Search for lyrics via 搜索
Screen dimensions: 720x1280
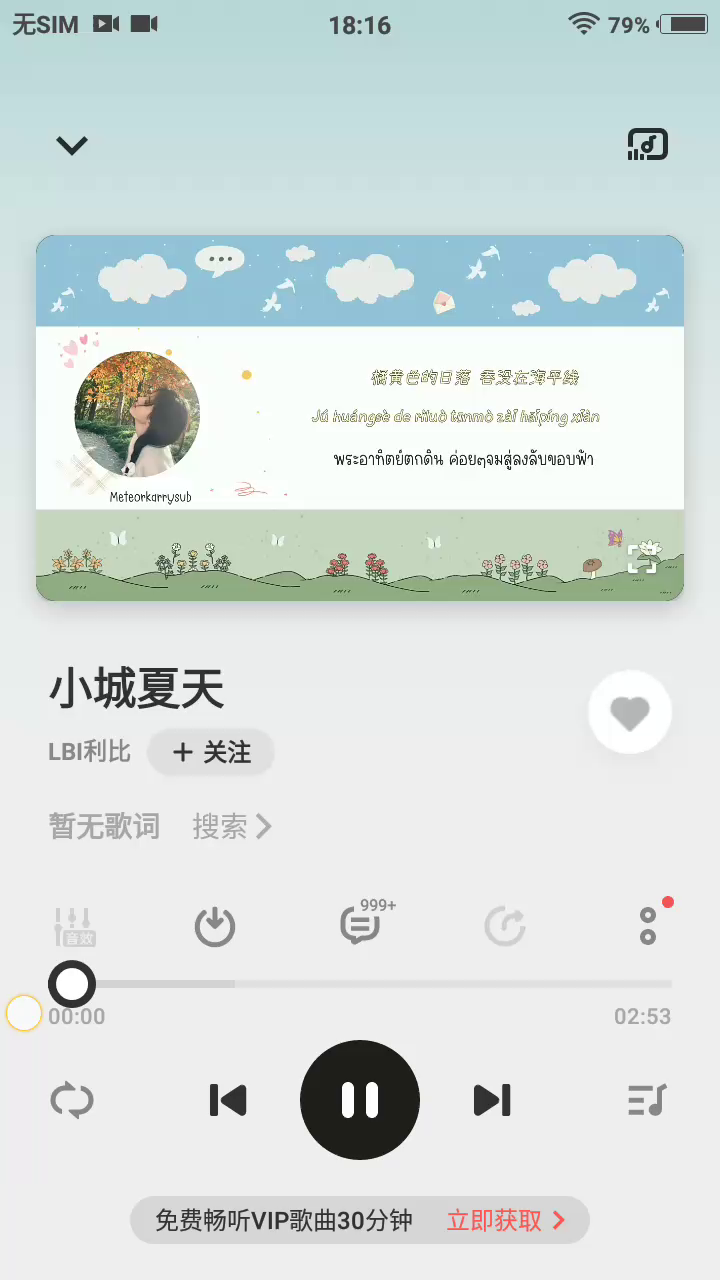tap(232, 827)
